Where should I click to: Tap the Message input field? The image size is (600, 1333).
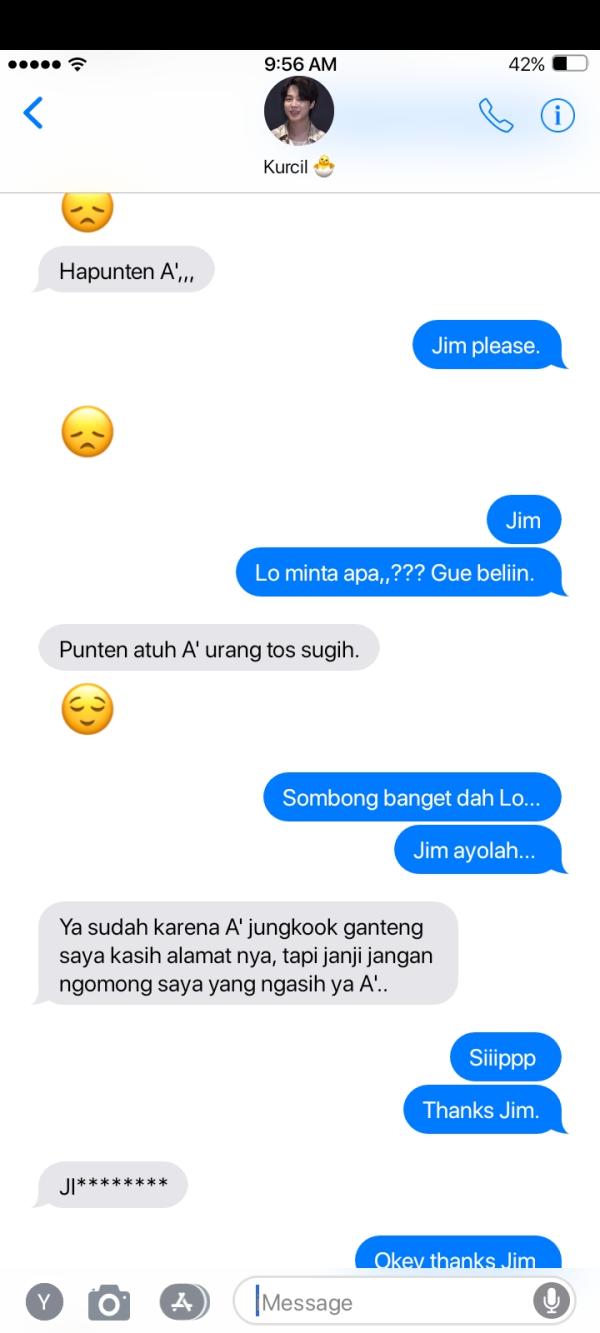point(390,1302)
